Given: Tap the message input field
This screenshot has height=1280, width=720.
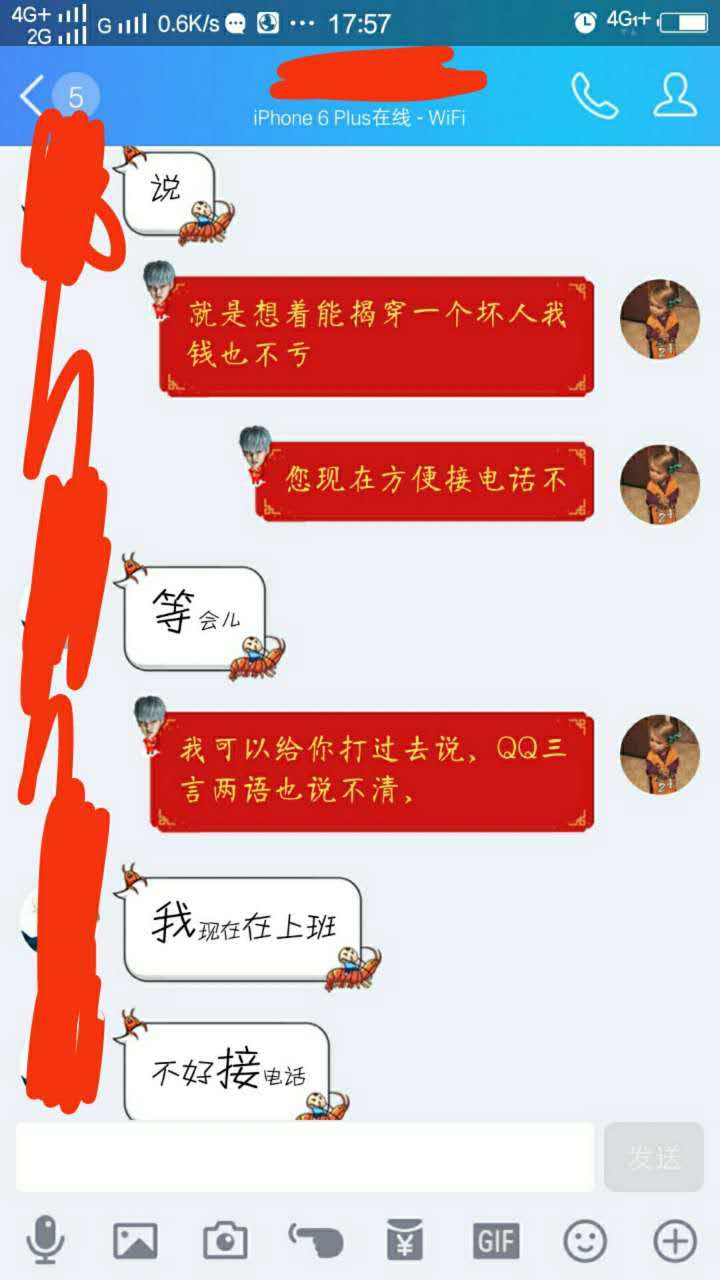Looking at the screenshot, I should coord(305,1157).
